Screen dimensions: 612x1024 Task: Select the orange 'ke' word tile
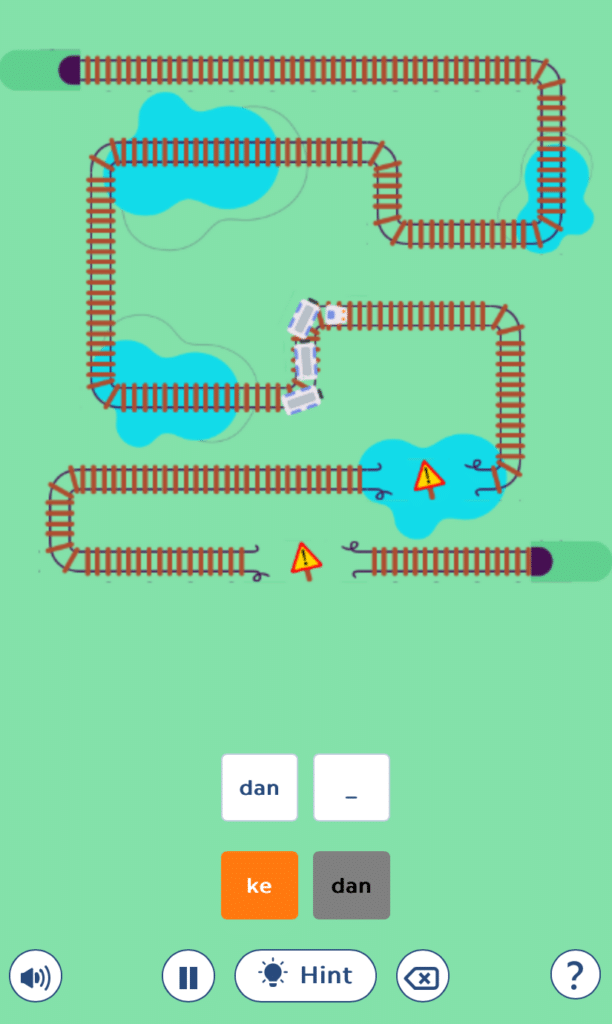tap(259, 885)
